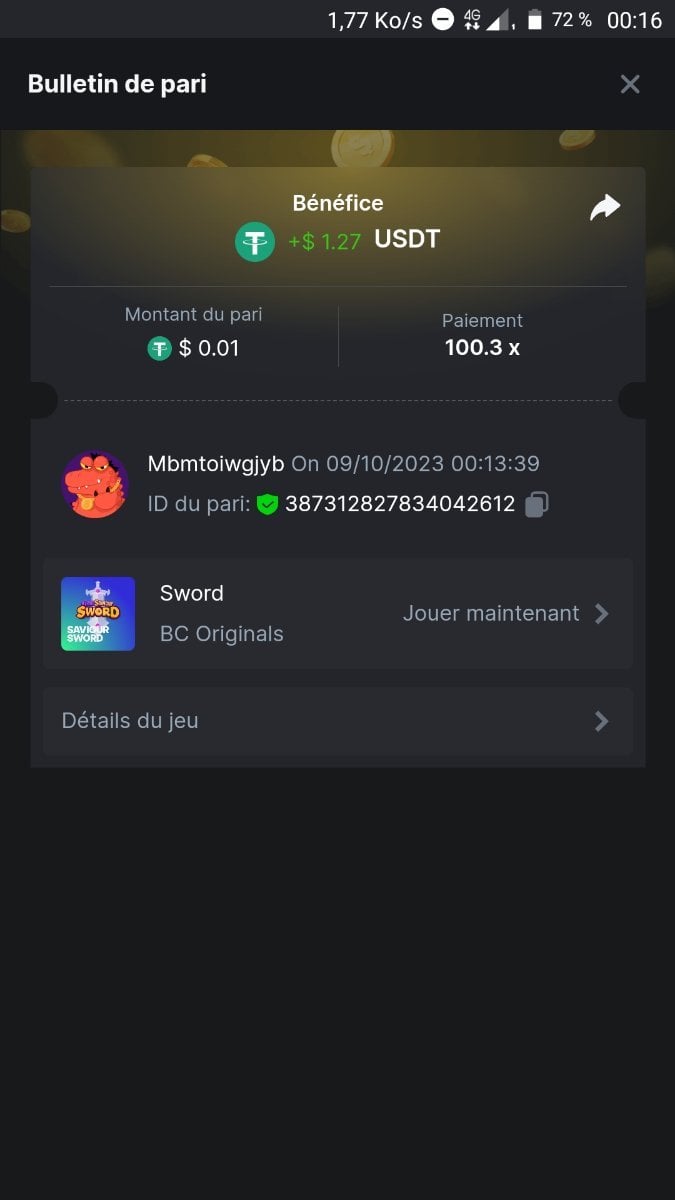Open Mbmtoiwgjyb's profile avatar

pyautogui.click(x=95, y=485)
